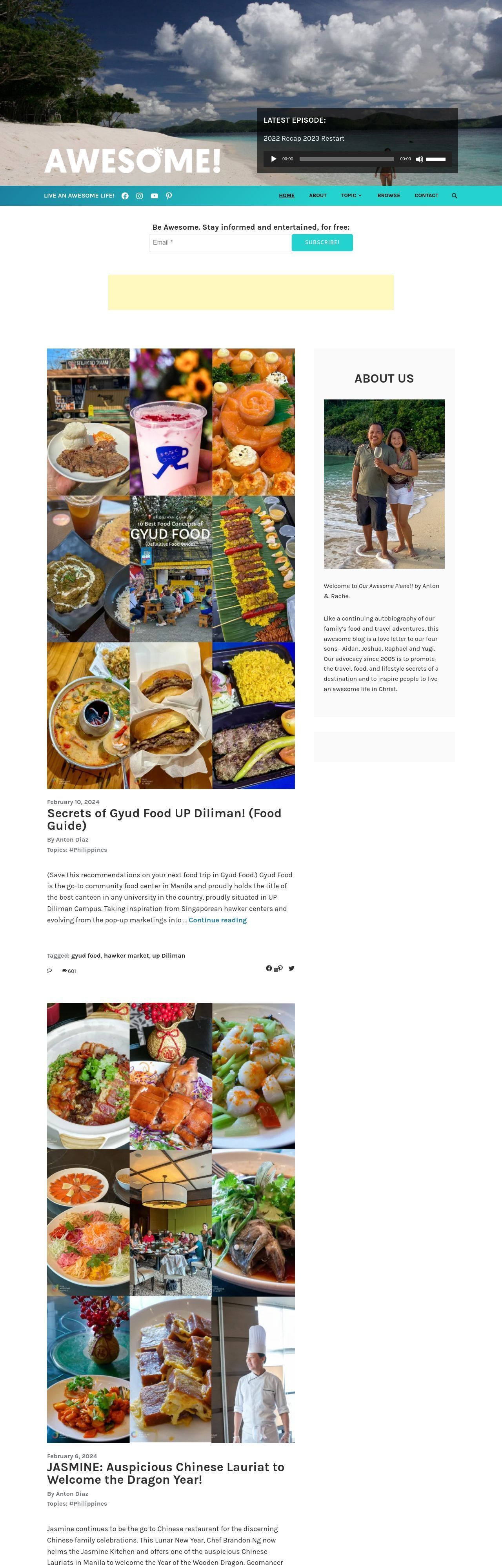Focus the Email input field

coord(219,242)
